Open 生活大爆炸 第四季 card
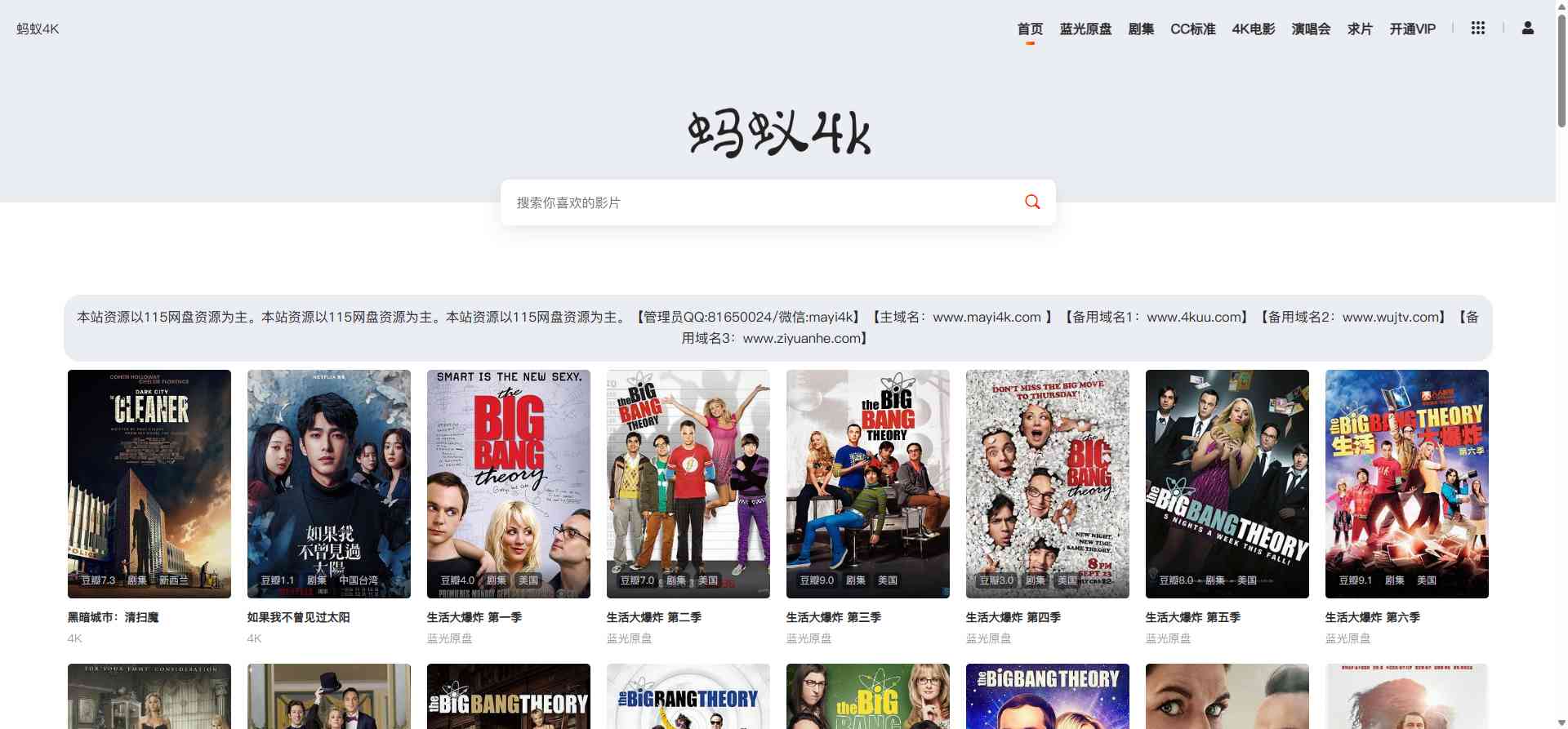Screen dimensions: 1568x729 pyautogui.click(x=1048, y=483)
